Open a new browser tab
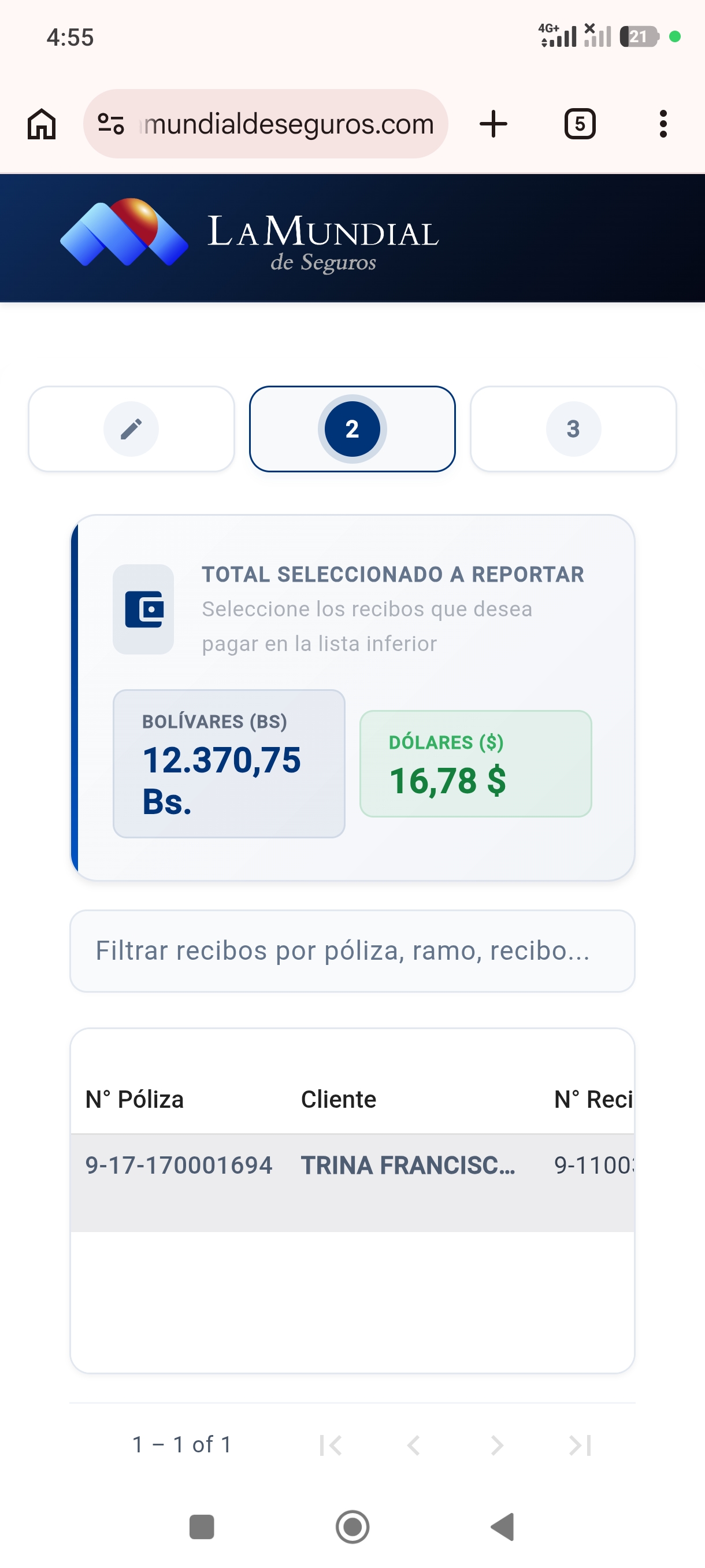This screenshot has width=705, height=1568. tap(493, 124)
